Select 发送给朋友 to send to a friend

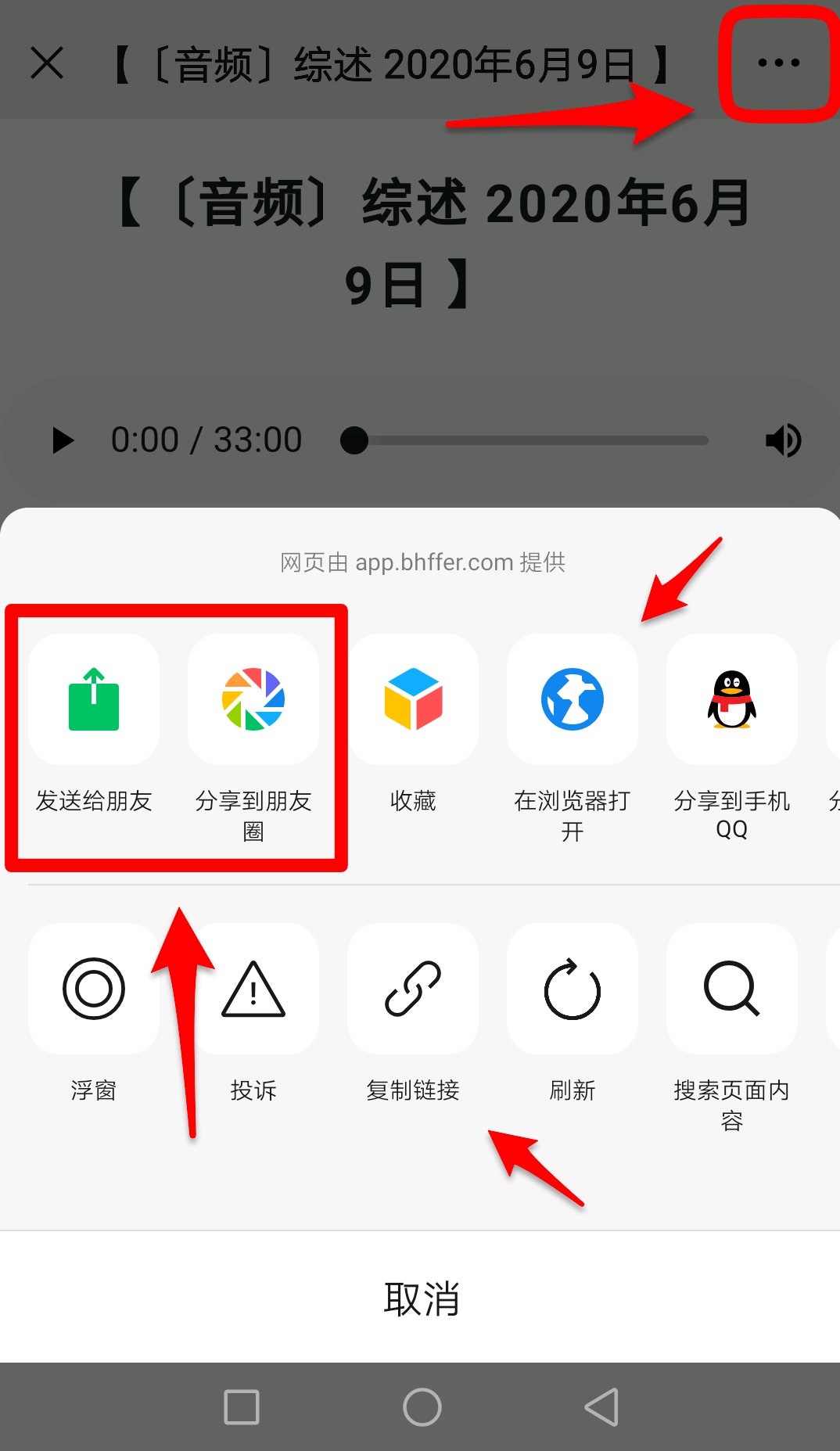coord(94,700)
